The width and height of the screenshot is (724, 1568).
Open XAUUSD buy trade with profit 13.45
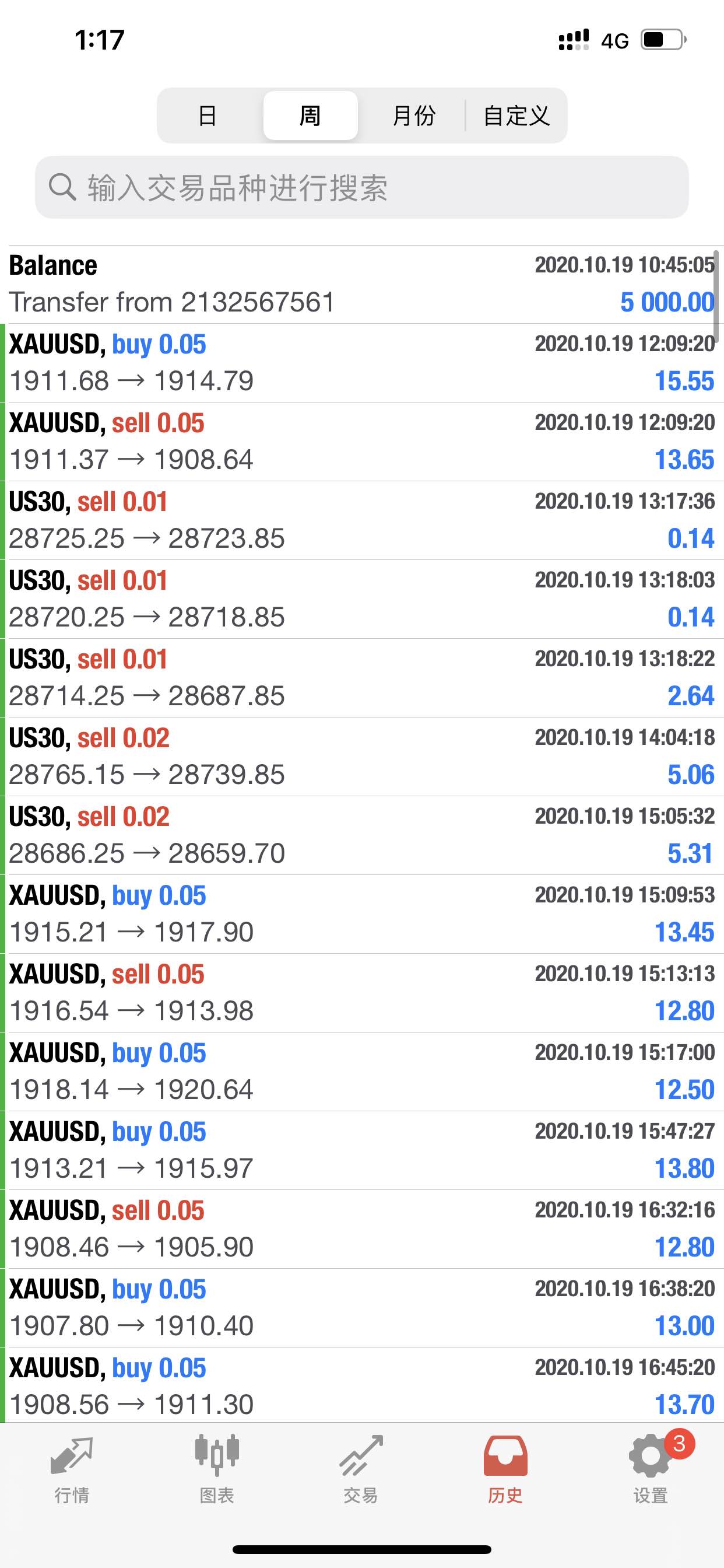(362, 914)
